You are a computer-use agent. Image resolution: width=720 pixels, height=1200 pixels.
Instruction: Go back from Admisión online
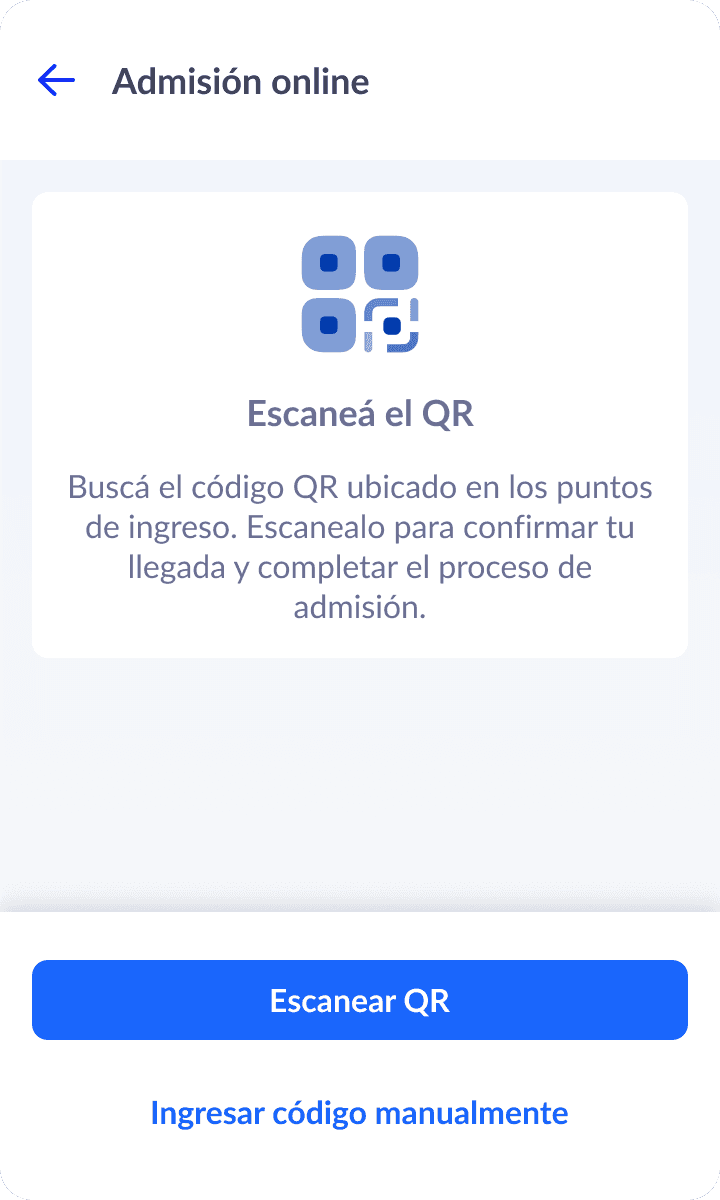(56, 81)
